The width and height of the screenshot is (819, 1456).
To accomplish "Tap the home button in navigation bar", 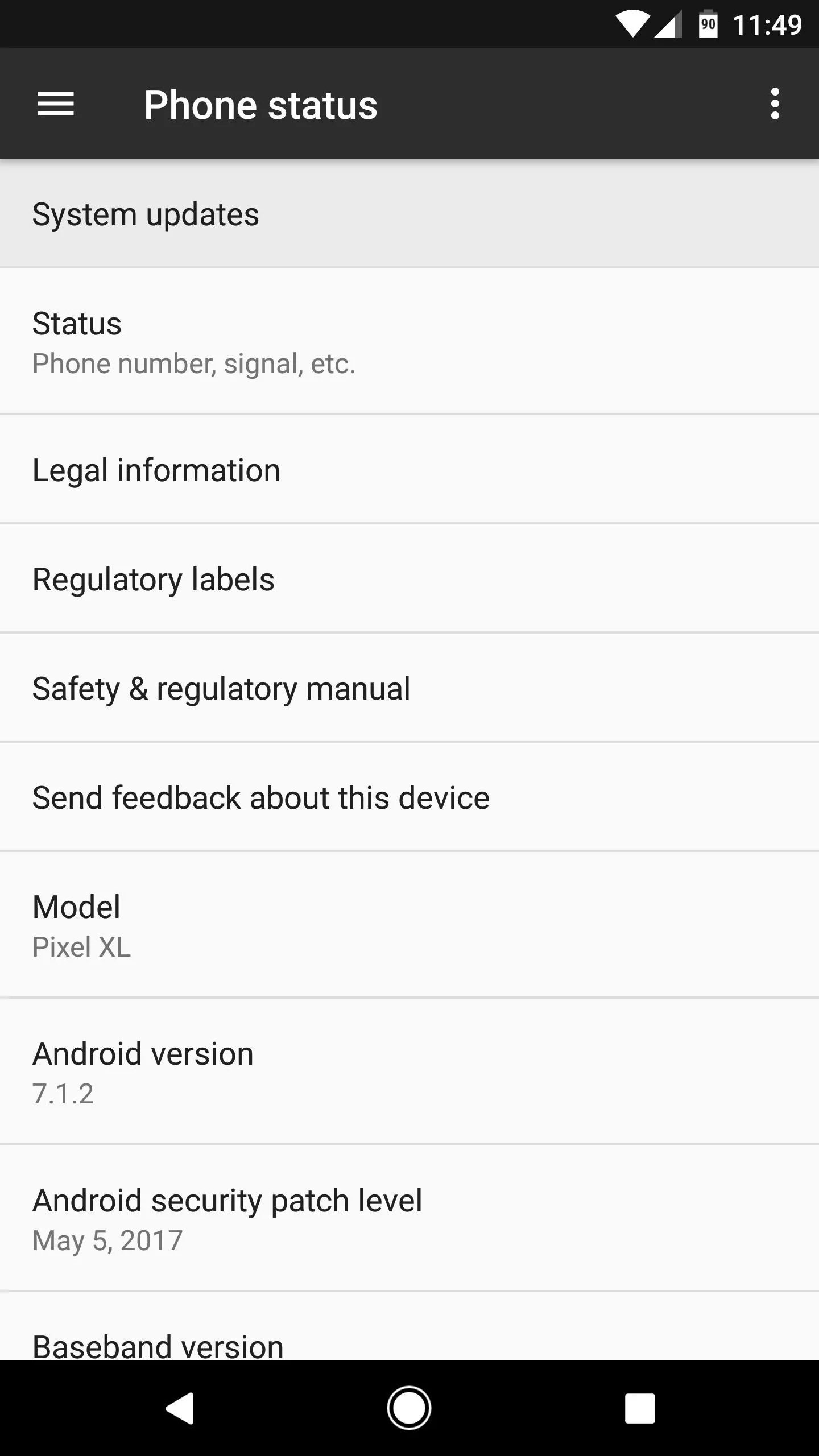I will 409,1408.
